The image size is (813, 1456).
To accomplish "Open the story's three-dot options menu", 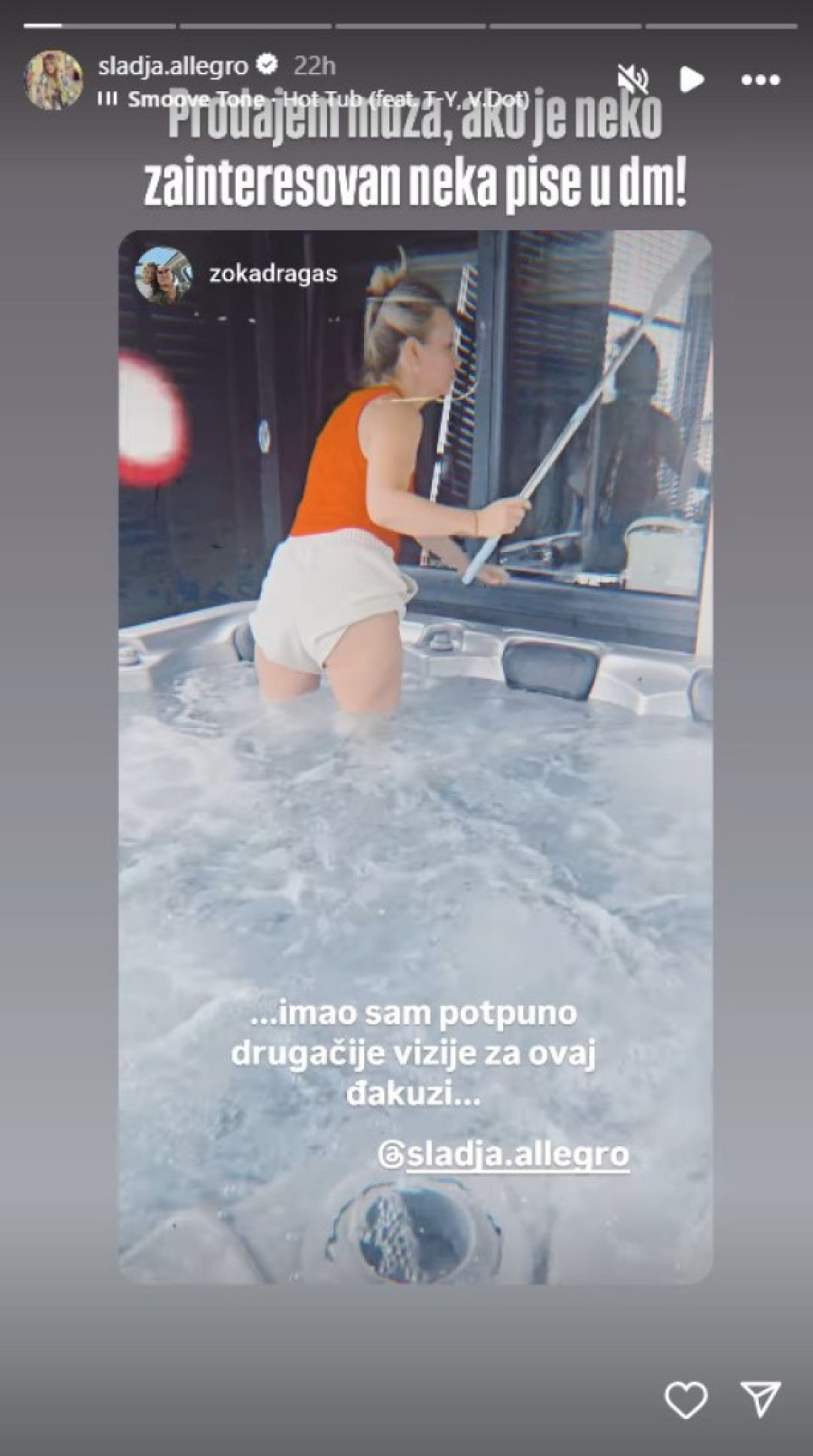I will 760,79.
